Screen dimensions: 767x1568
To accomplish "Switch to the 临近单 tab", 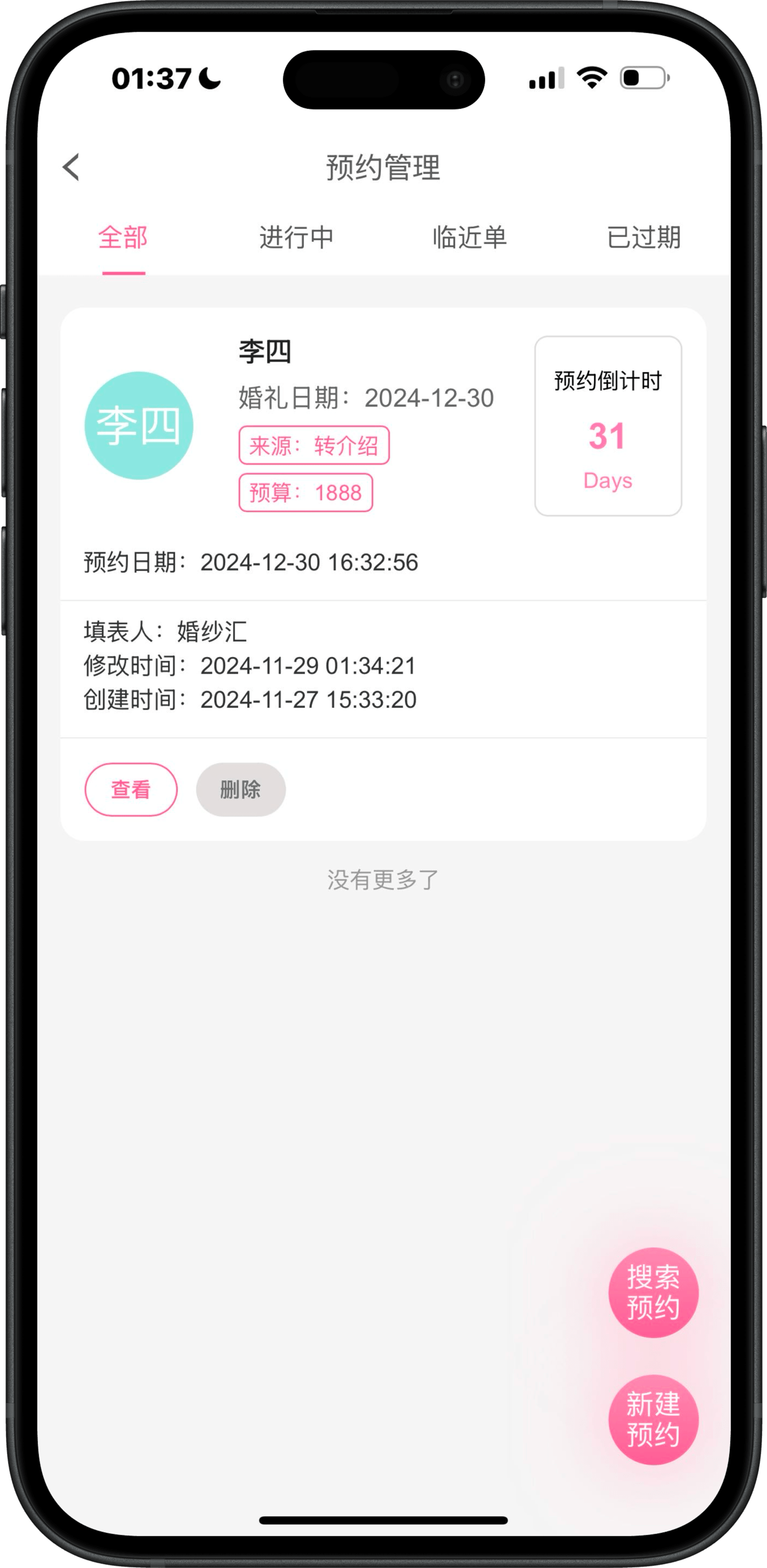I will point(470,237).
